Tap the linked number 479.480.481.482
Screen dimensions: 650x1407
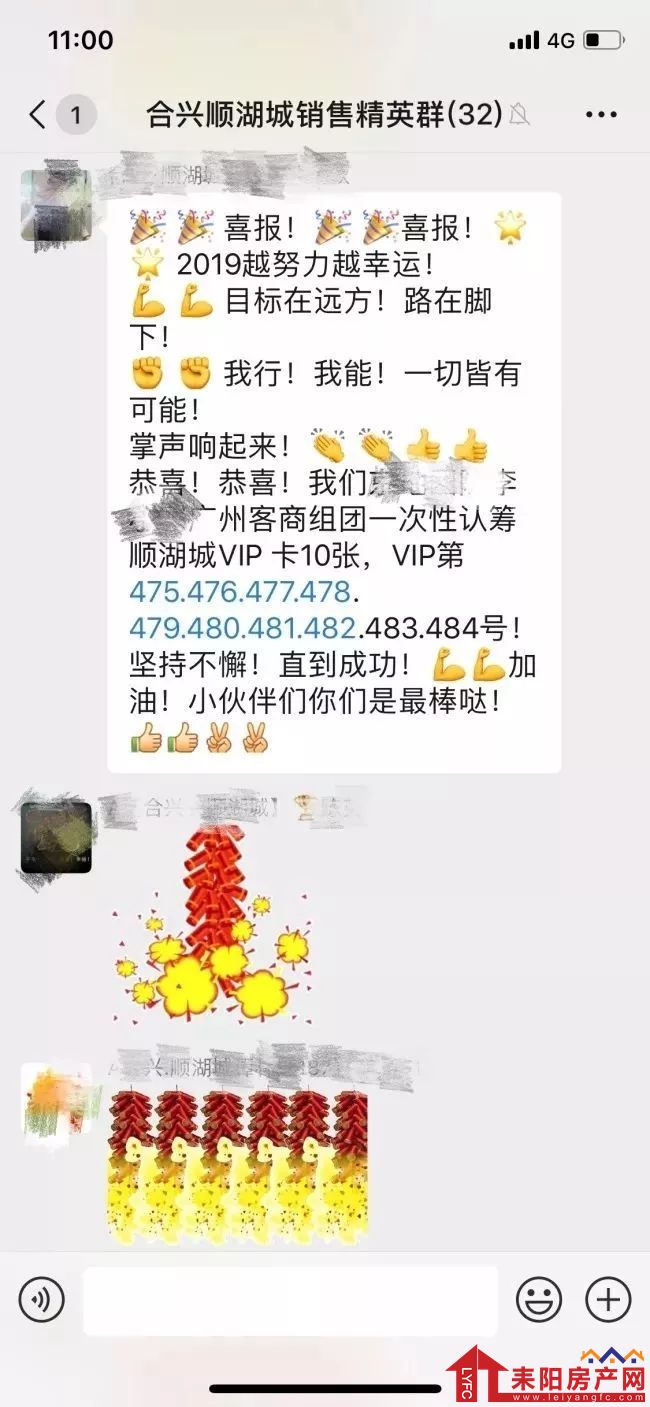tap(242, 627)
